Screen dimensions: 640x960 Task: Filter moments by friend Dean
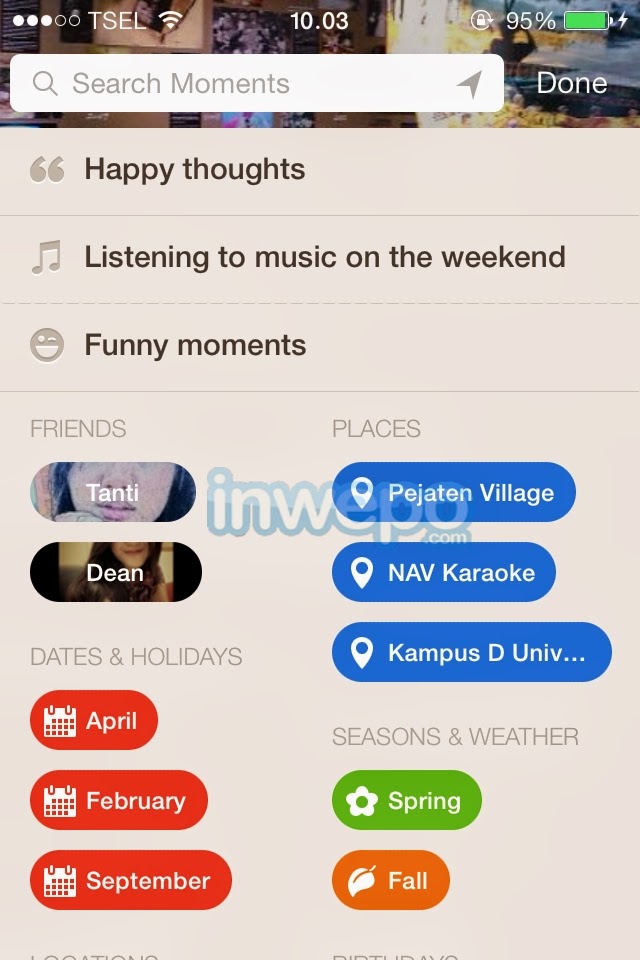116,572
